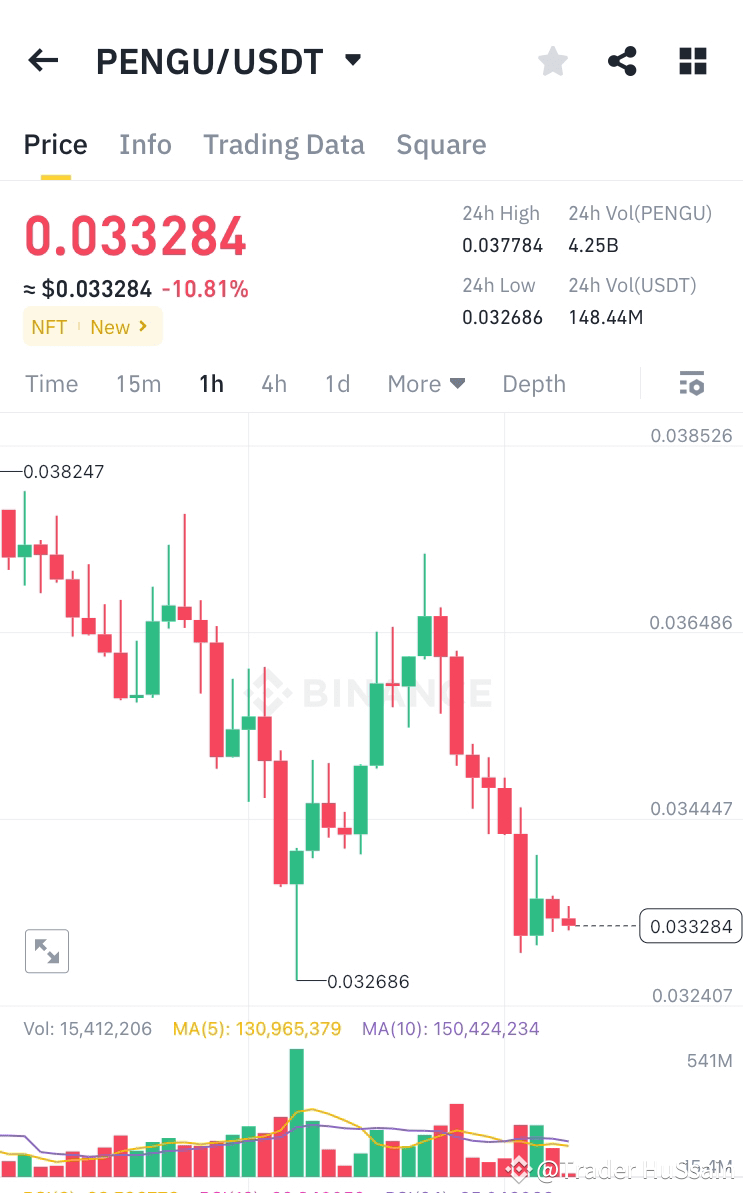Expand the NFT New tag chevron
Viewport: 743px width, 1193px height.
click(x=142, y=326)
